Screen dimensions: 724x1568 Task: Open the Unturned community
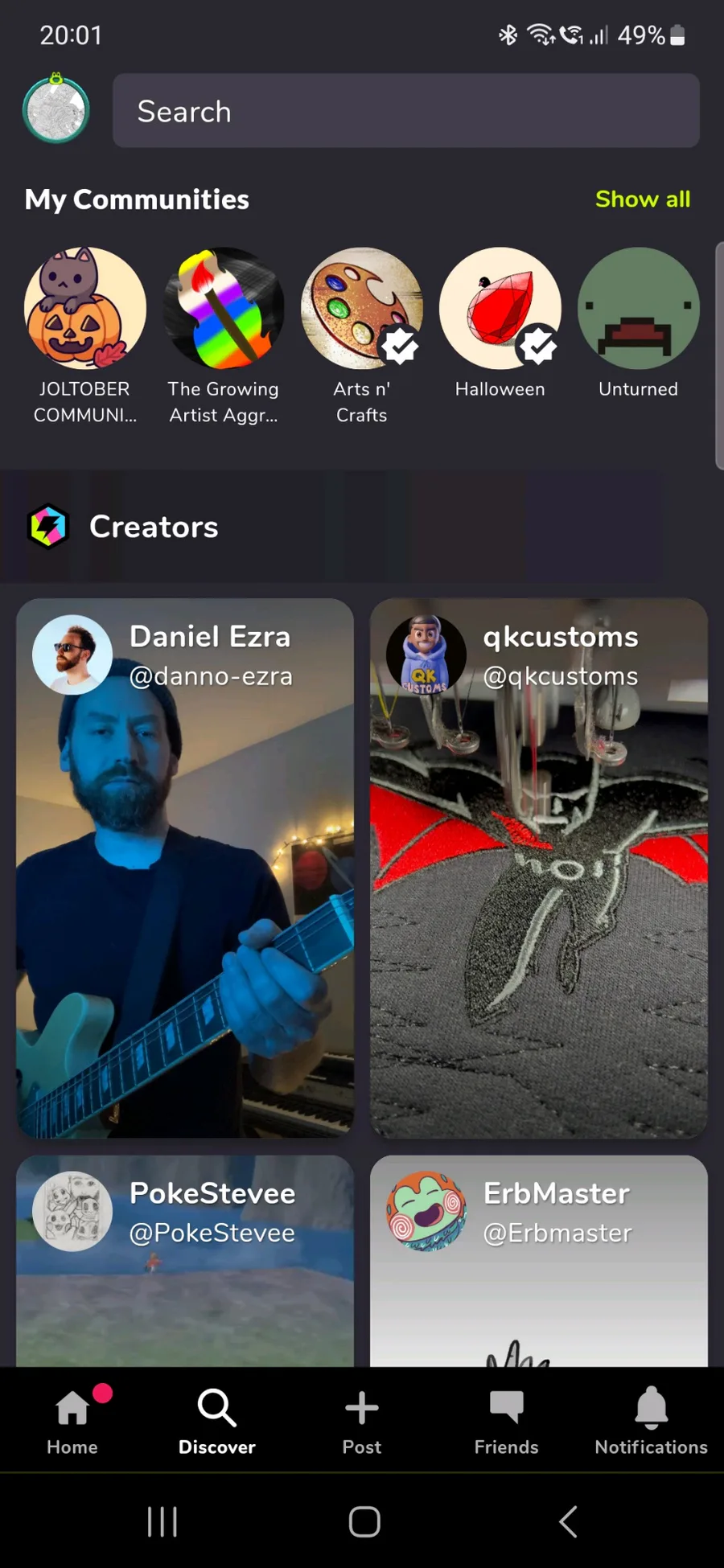pos(639,323)
